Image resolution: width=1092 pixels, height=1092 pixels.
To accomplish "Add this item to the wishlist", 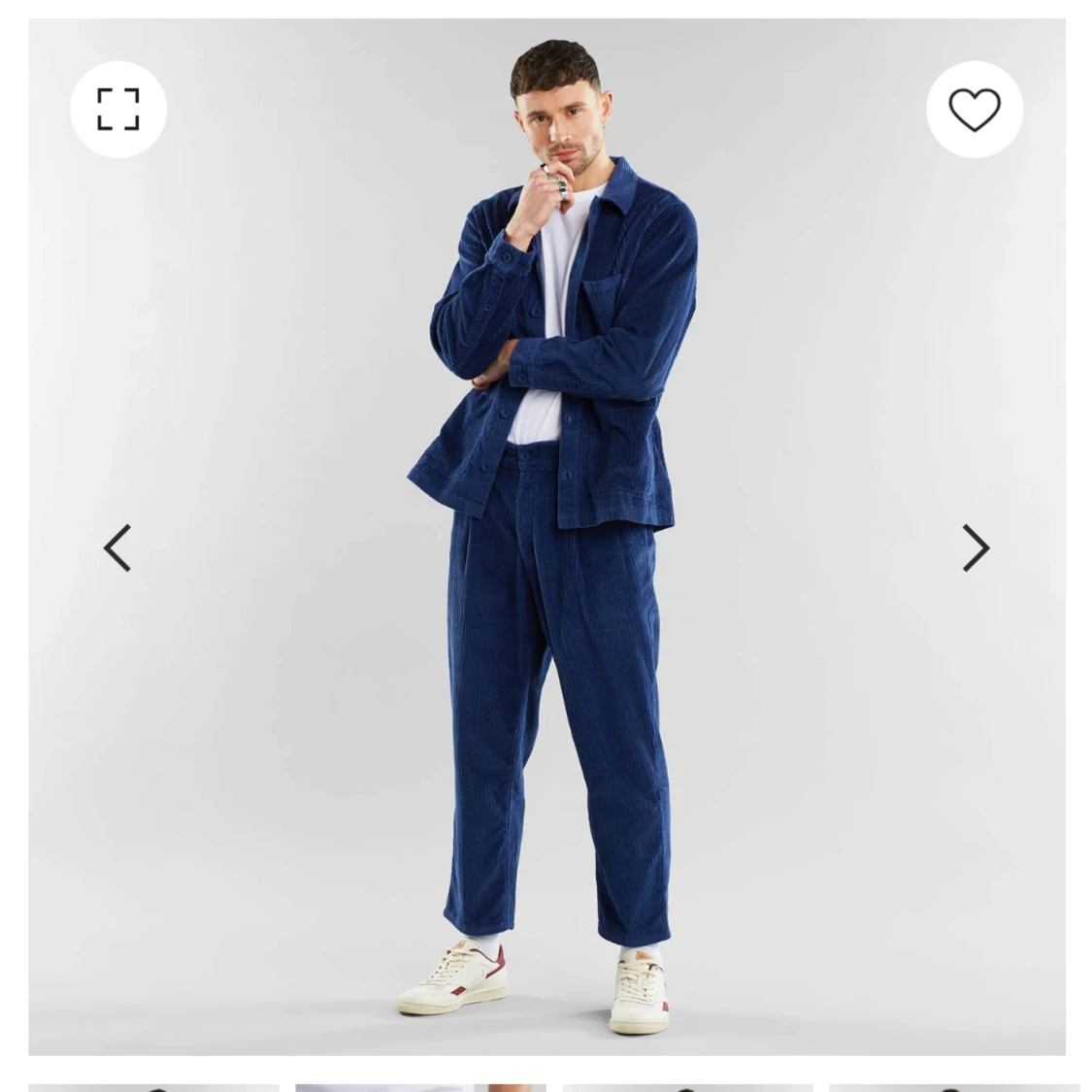I will (x=975, y=110).
